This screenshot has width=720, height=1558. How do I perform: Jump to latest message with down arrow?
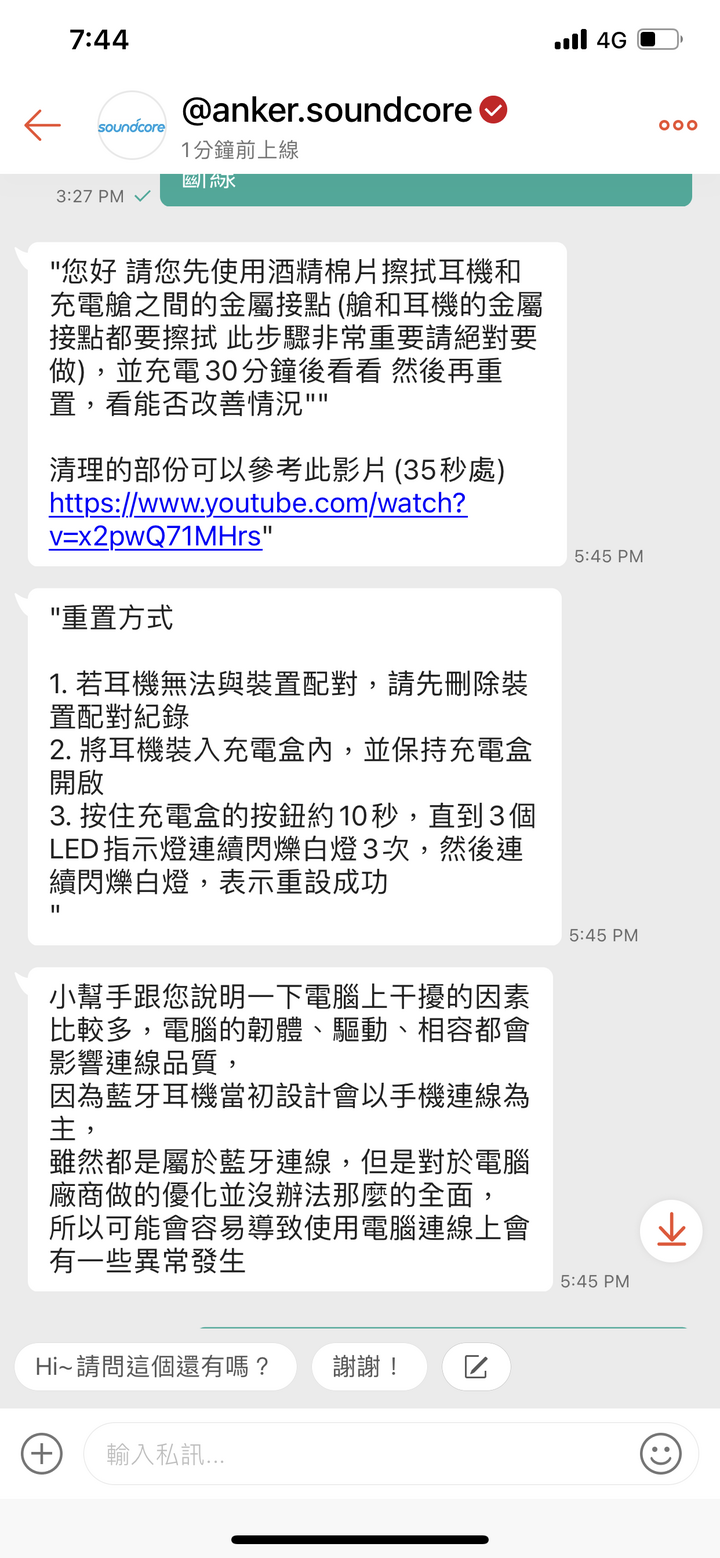click(671, 1230)
